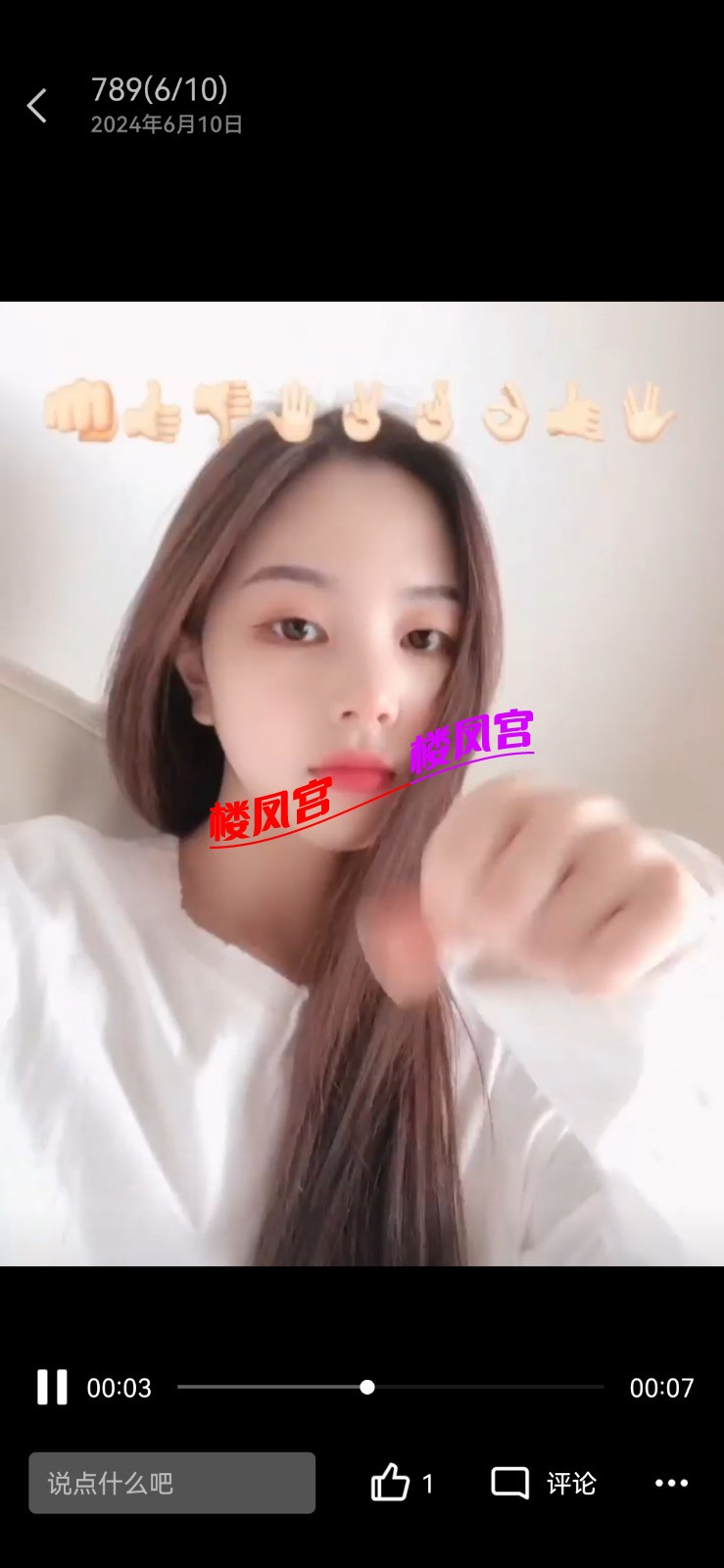The image size is (724, 1568).
Task: Go back using the top-left arrow
Action: [37, 106]
